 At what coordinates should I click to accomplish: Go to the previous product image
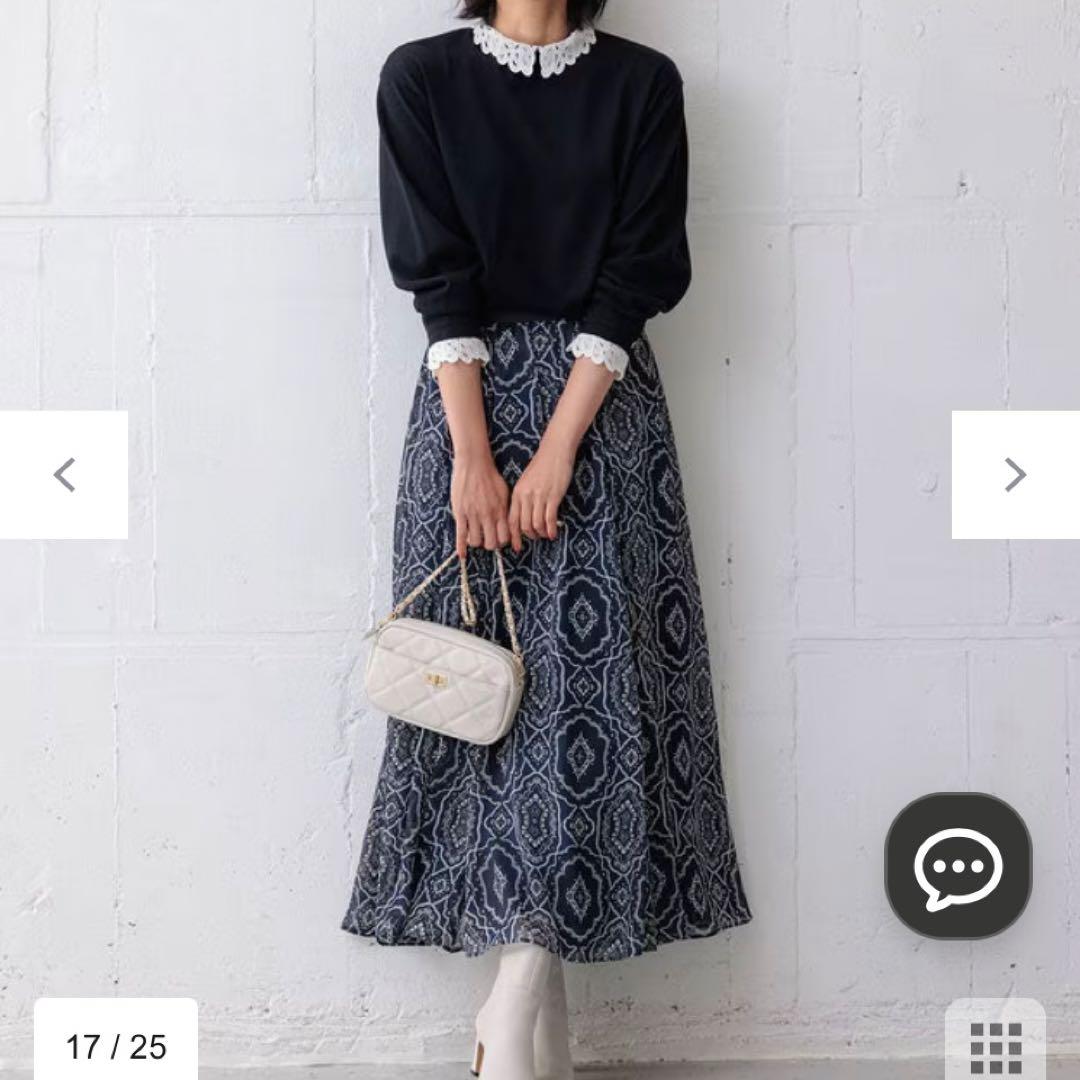pos(64,475)
